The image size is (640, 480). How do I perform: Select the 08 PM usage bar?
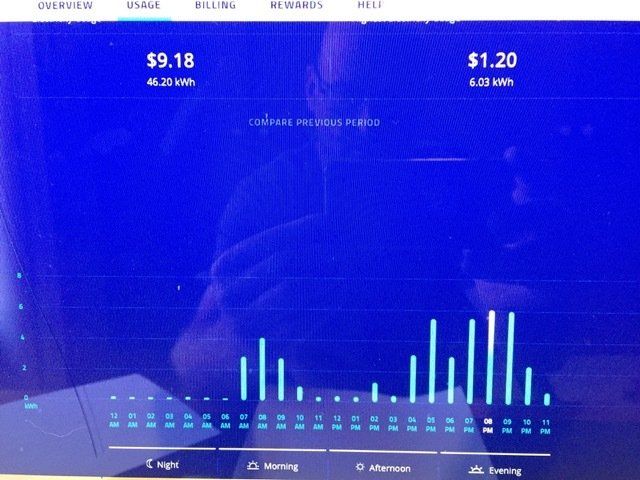tap(491, 357)
